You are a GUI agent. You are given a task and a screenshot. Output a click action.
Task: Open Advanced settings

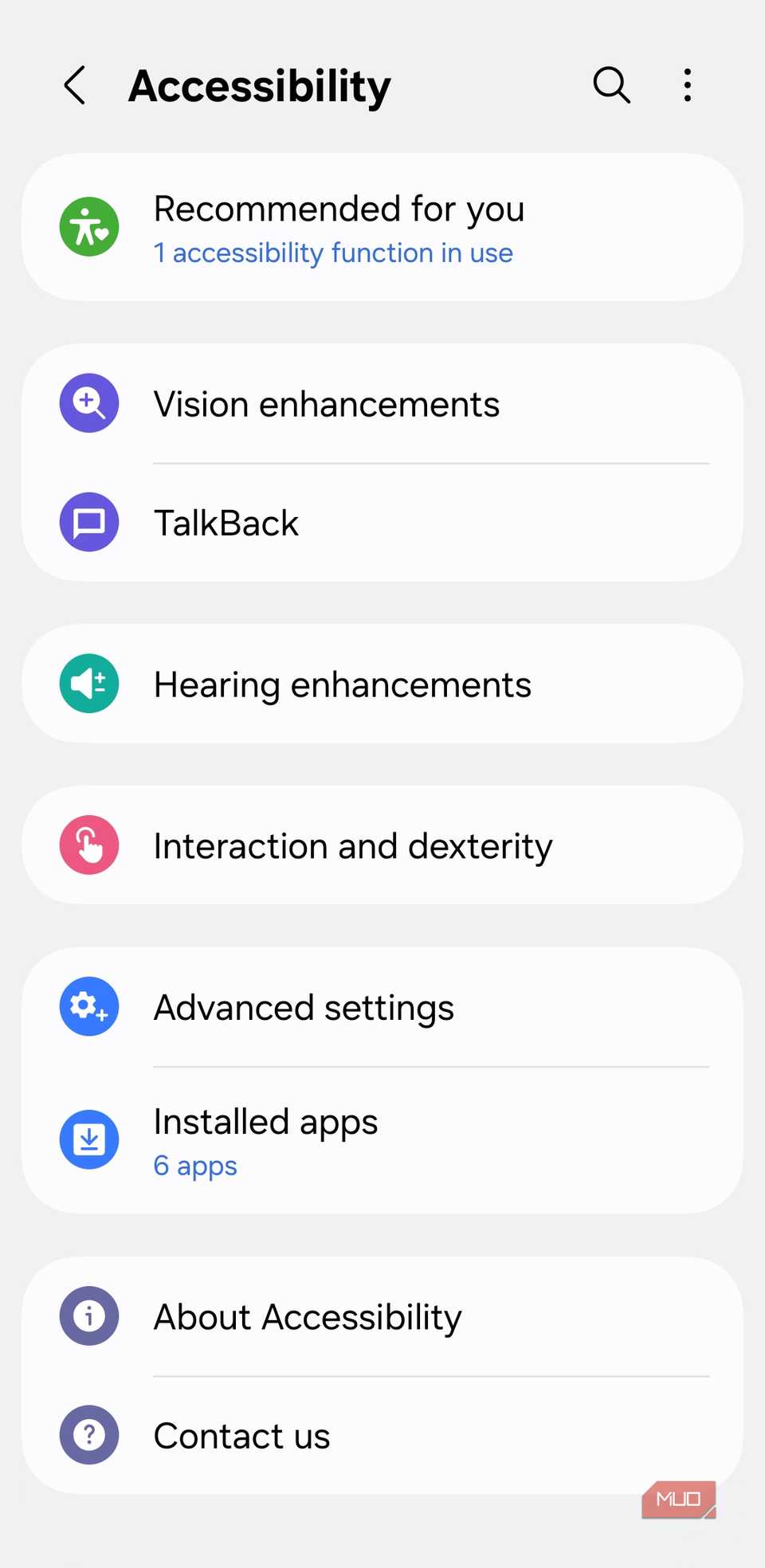point(303,1006)
